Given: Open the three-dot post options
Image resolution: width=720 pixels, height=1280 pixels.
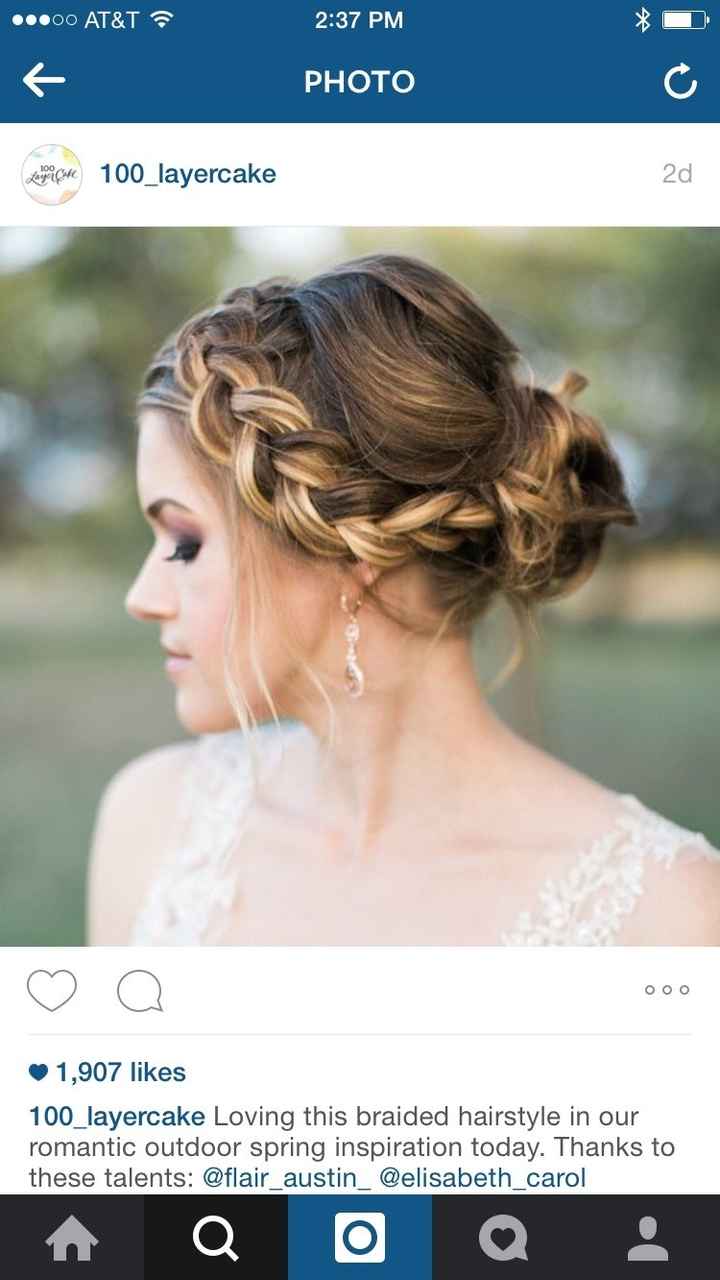Looking at the screenshot, I should point(667,990).
